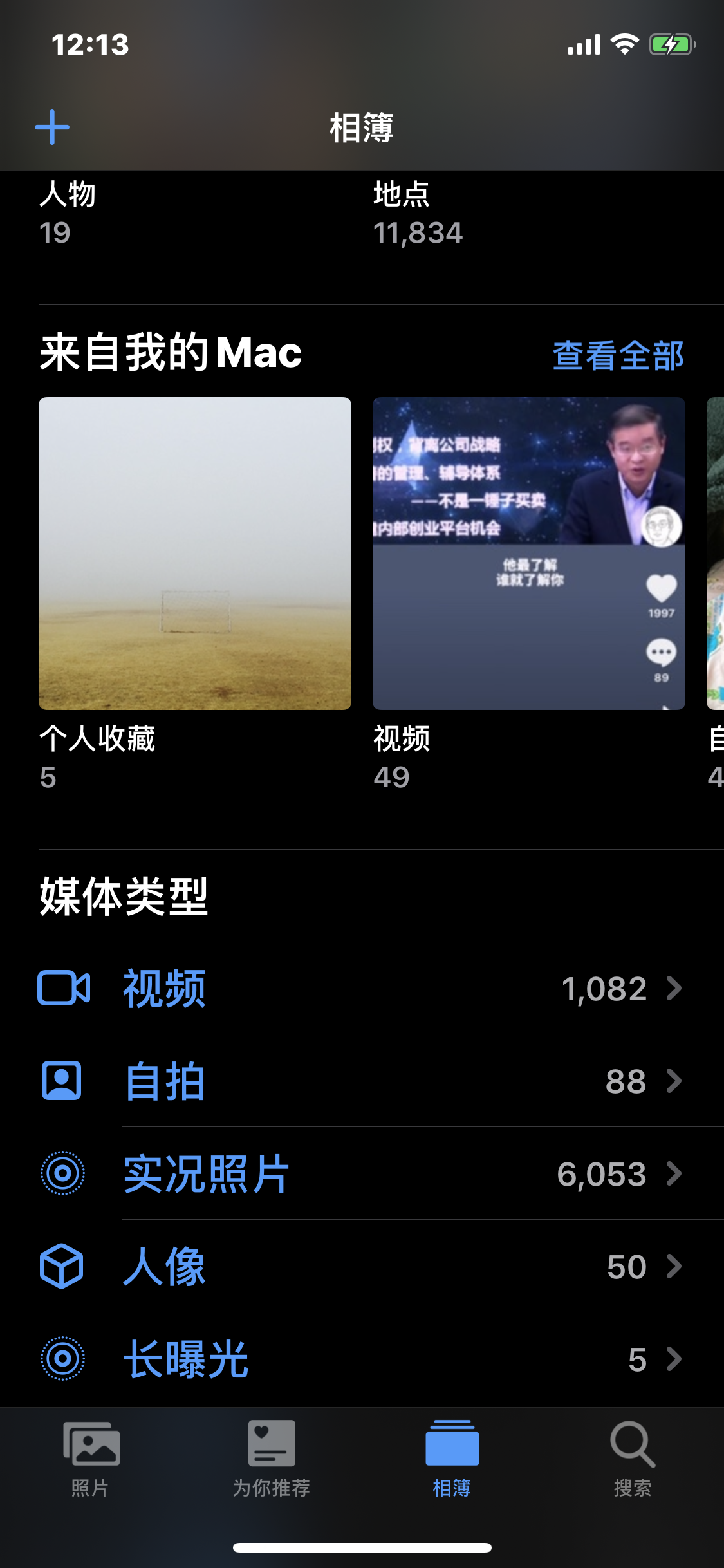Switch to the 为你推荐 tab
This screenshot has height=1568, width=724.
[x=272, y=1458]
